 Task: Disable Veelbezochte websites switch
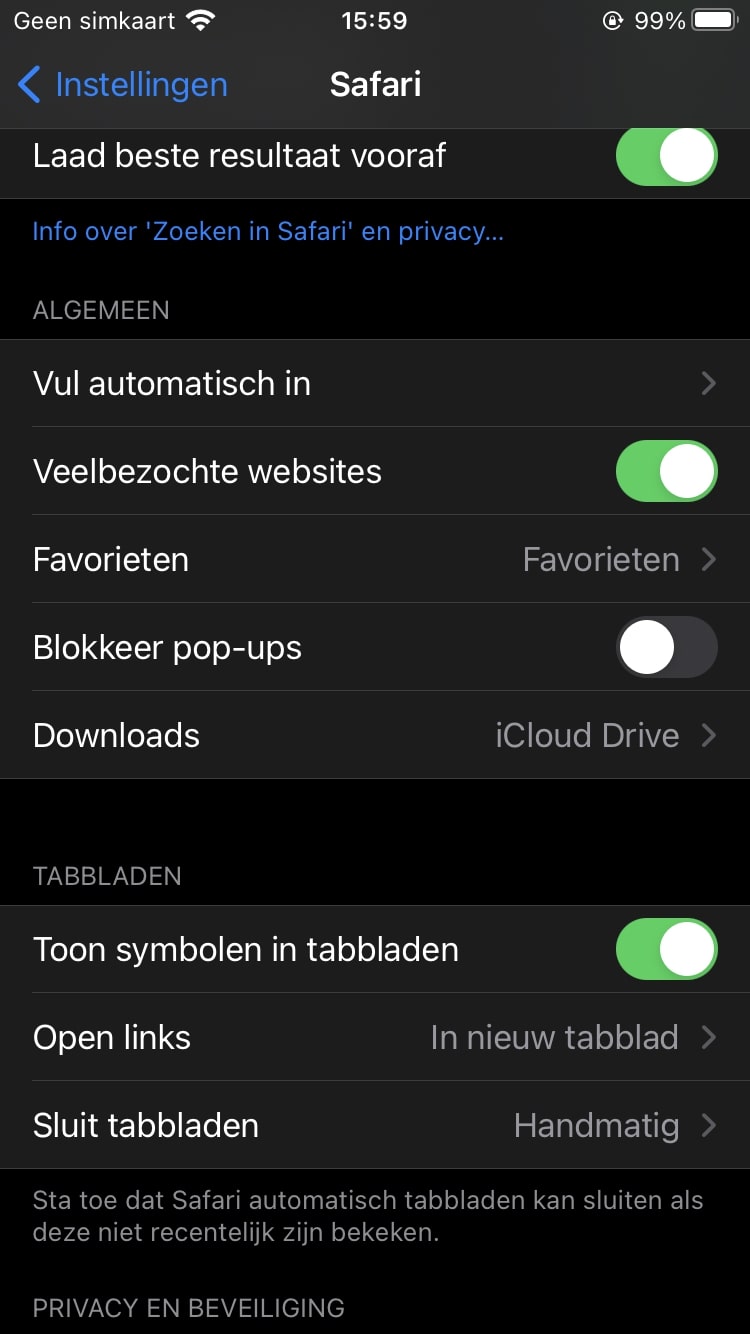click(x=666, y=471)
